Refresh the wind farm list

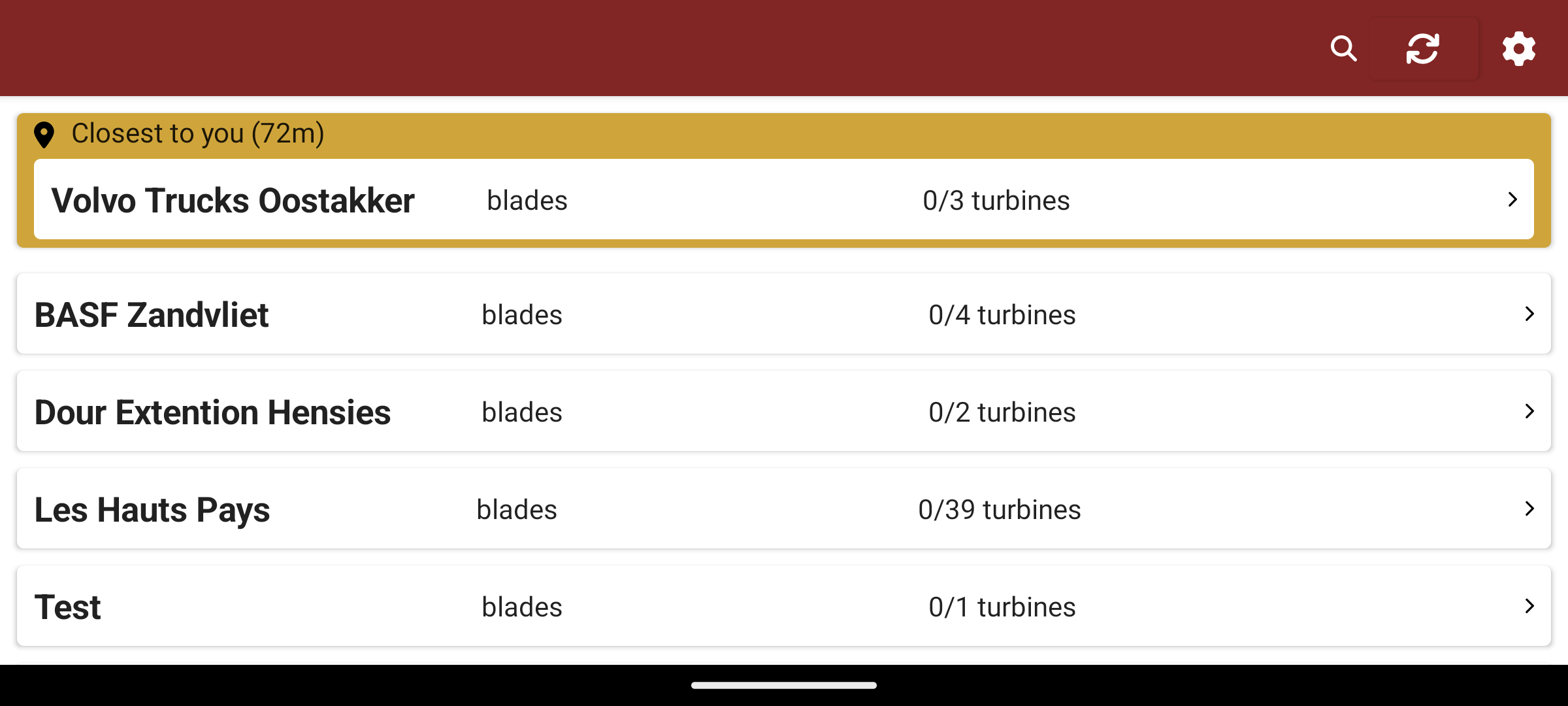1423,48
